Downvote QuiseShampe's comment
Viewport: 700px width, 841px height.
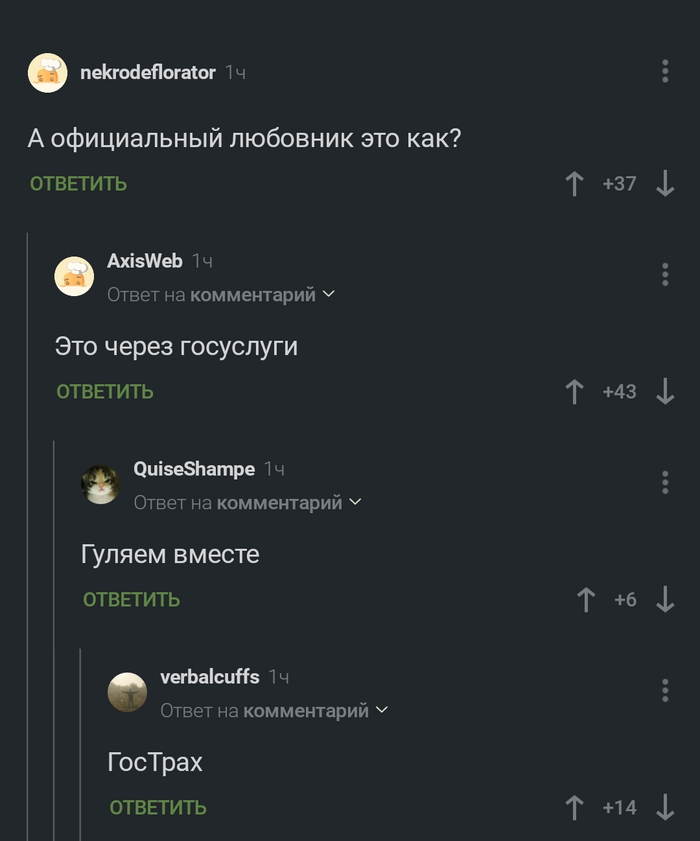coord(665,600)
